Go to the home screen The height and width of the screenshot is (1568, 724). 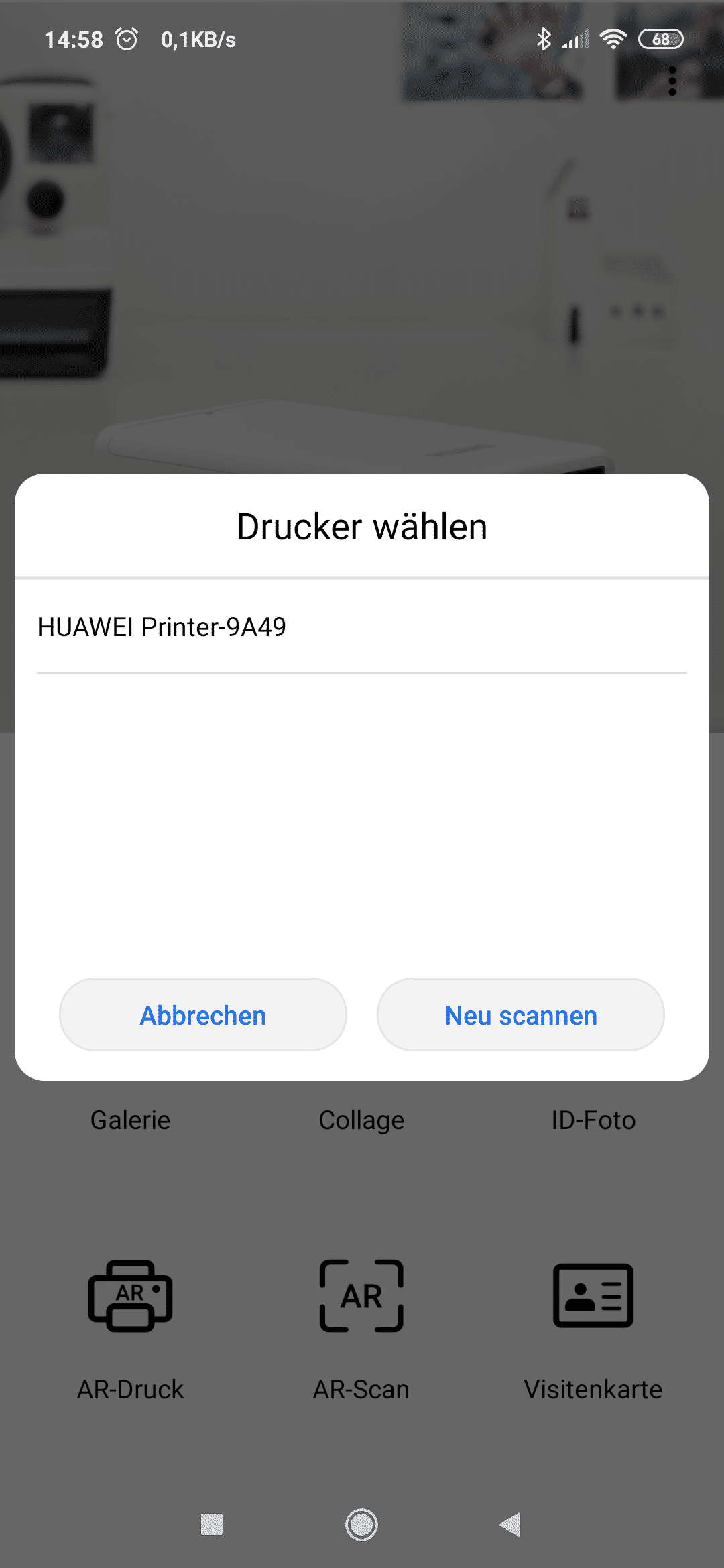click(x=361, y=1524)
